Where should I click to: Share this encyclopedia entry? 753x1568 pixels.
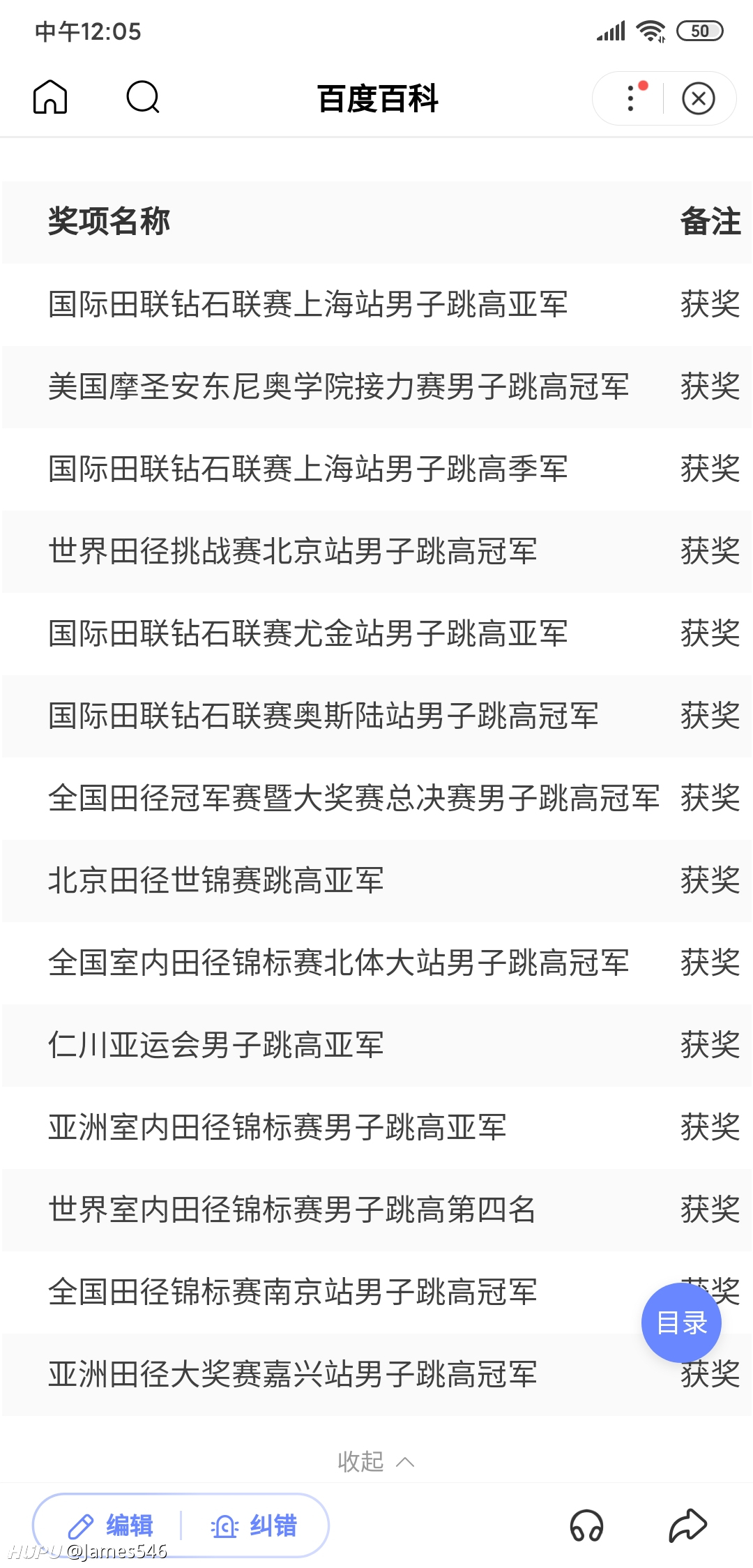pos(688,1525)
